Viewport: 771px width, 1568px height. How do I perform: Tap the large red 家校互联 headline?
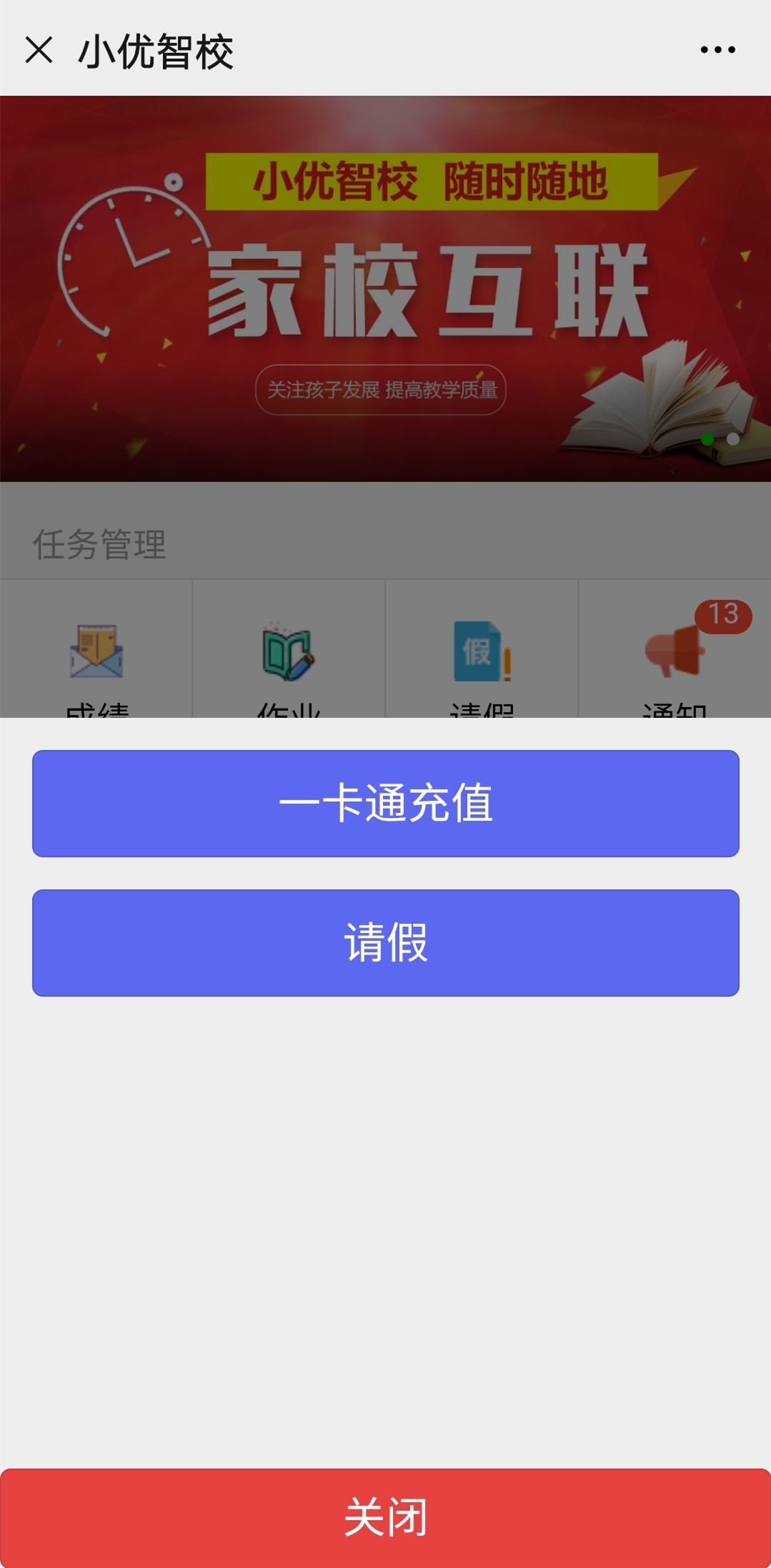tap(429, 286)
